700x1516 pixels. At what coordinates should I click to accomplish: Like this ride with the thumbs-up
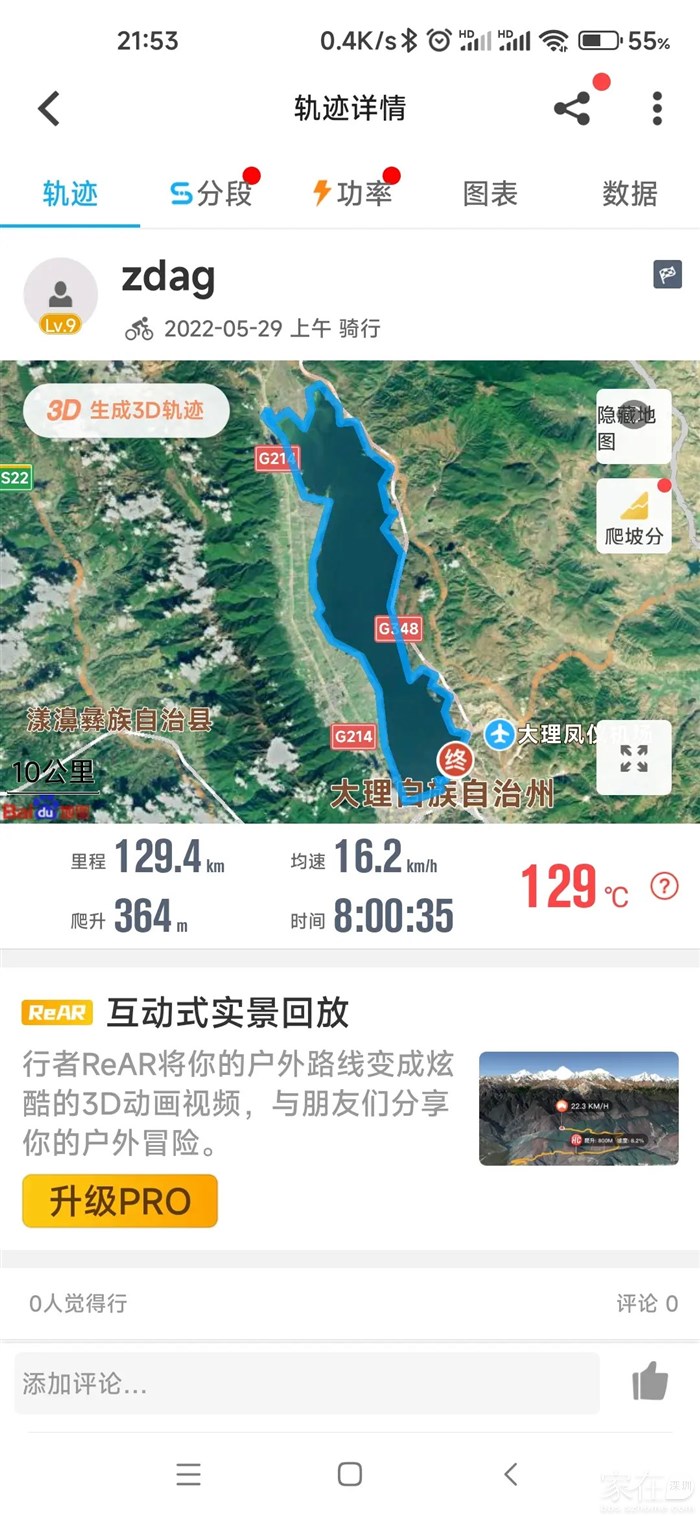point(650,1382)
